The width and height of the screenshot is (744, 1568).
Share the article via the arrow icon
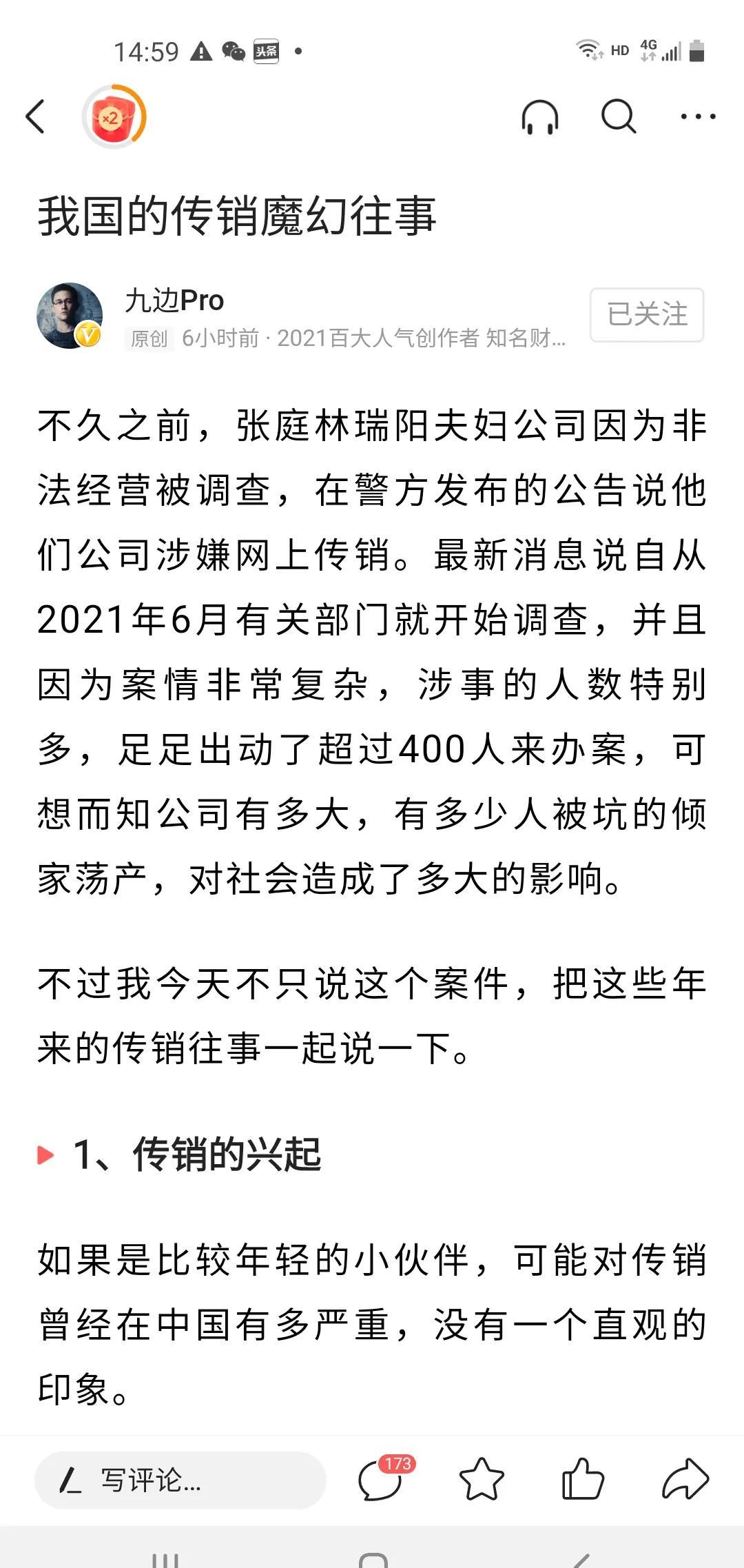685,1480
